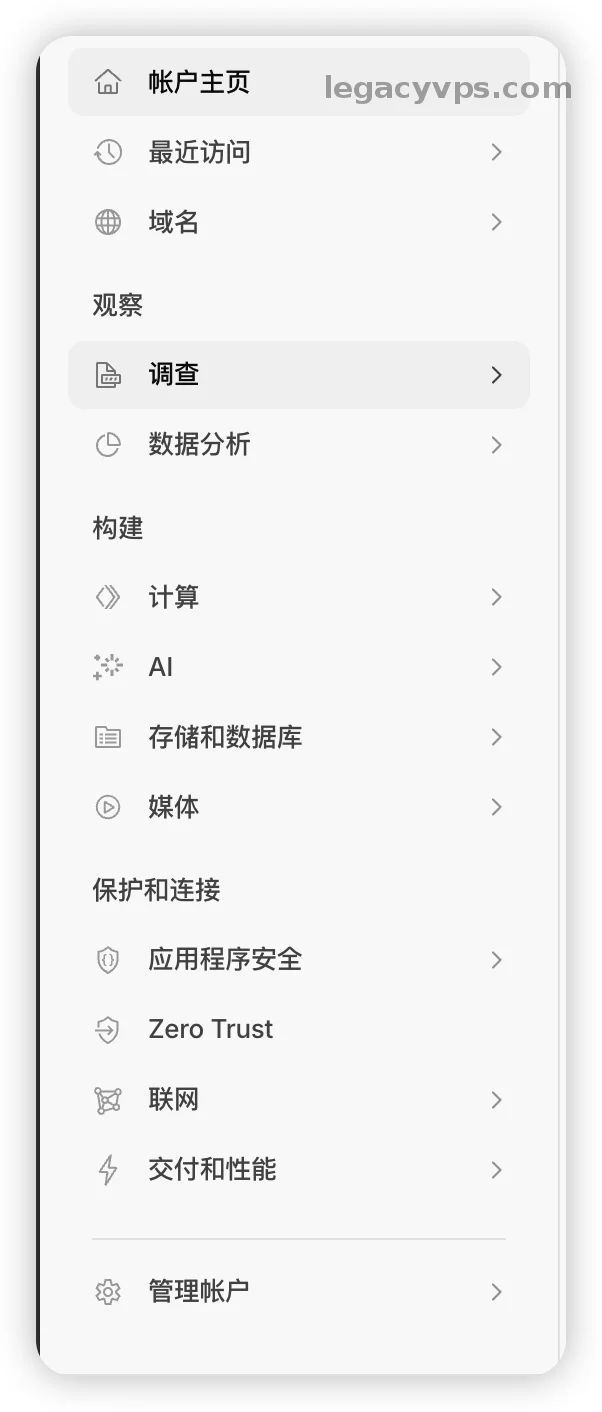
Task: Open the AI section
Action: click(x=161, y=667)
